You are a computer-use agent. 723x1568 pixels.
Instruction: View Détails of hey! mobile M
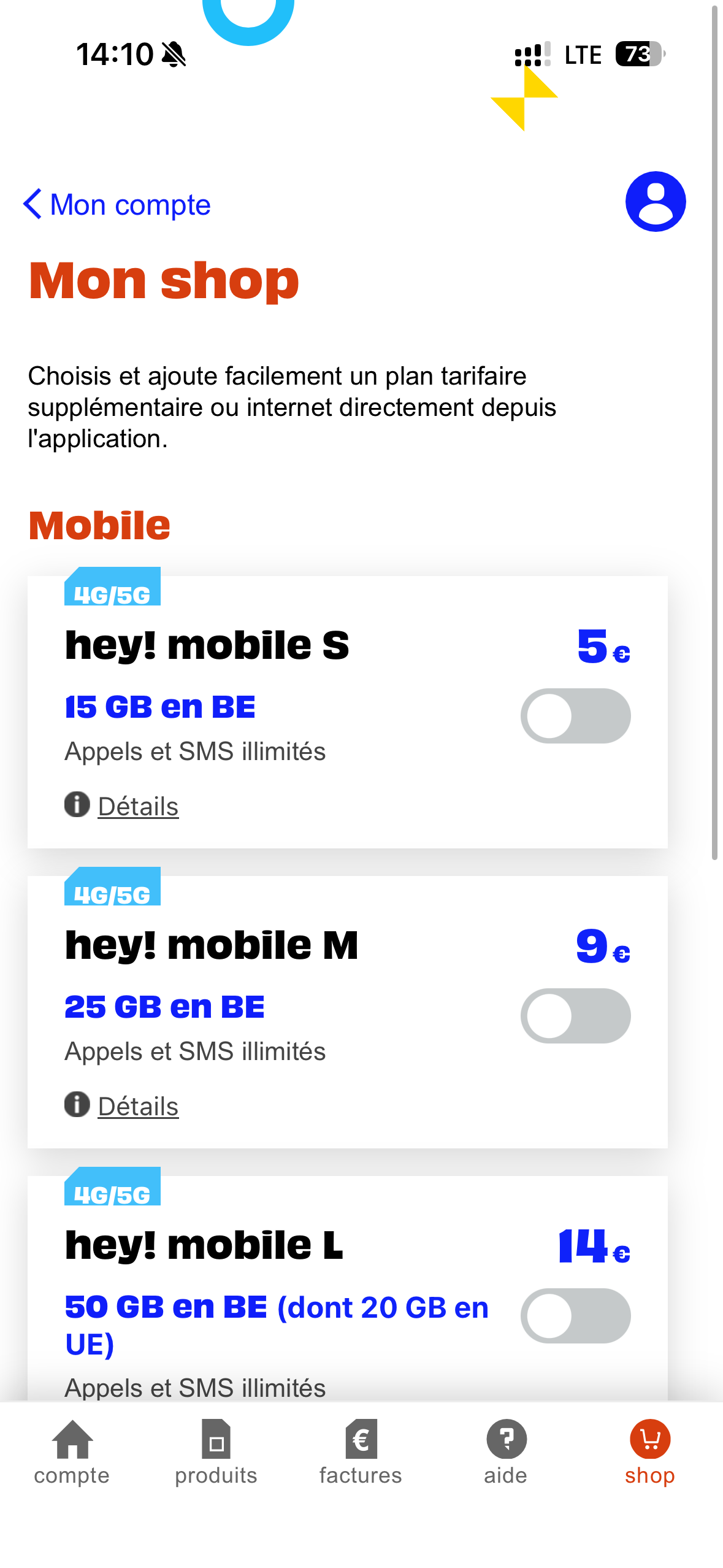138,1106
